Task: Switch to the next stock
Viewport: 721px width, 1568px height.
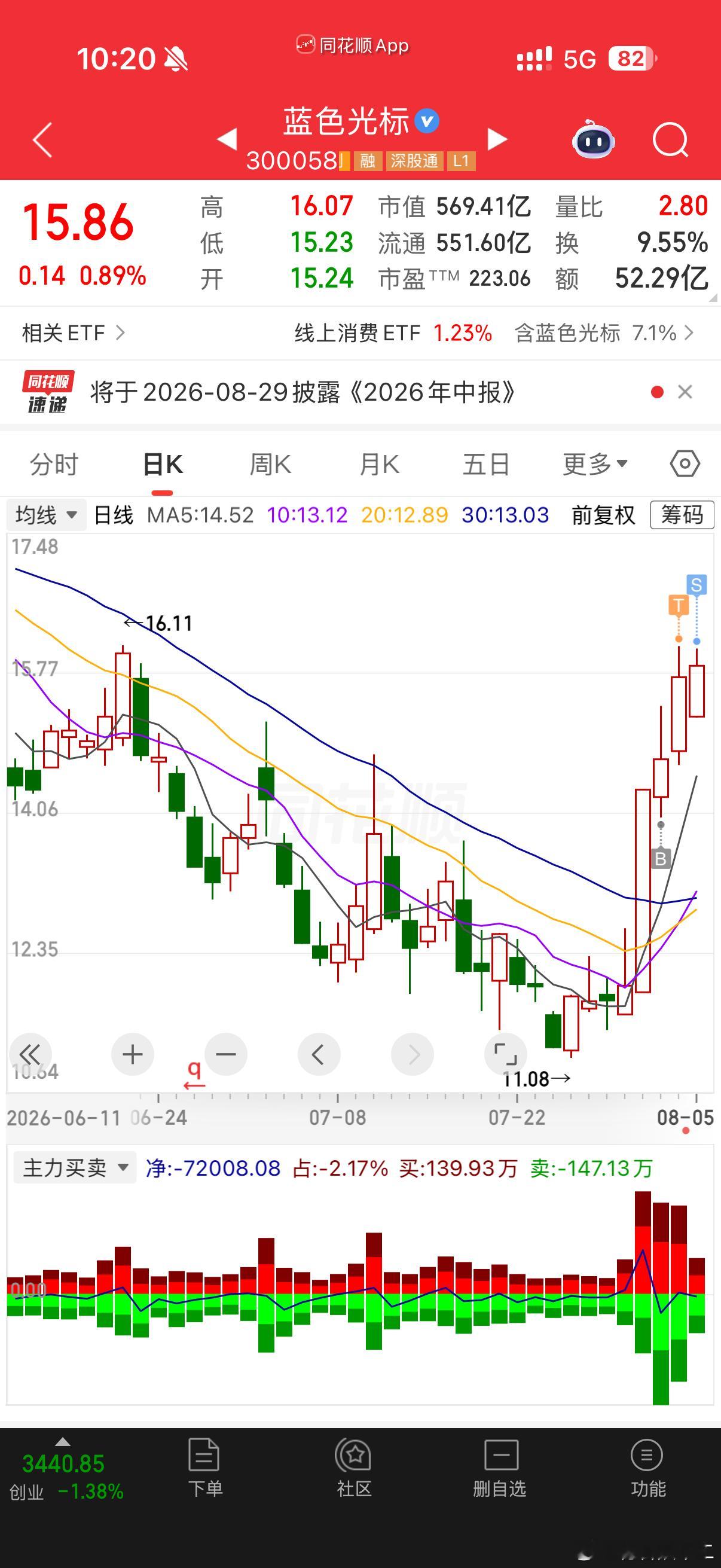Action: point(497,139)
